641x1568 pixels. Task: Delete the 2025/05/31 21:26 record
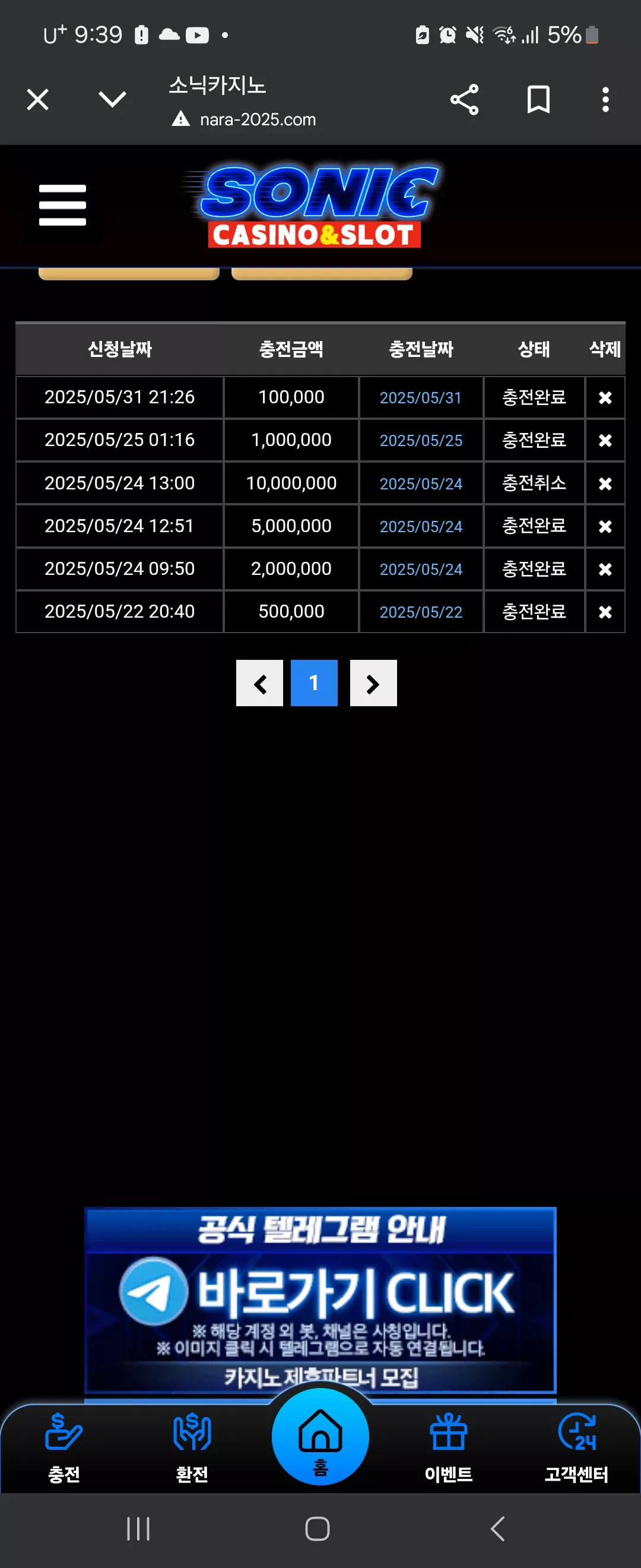tap(605, 397)
